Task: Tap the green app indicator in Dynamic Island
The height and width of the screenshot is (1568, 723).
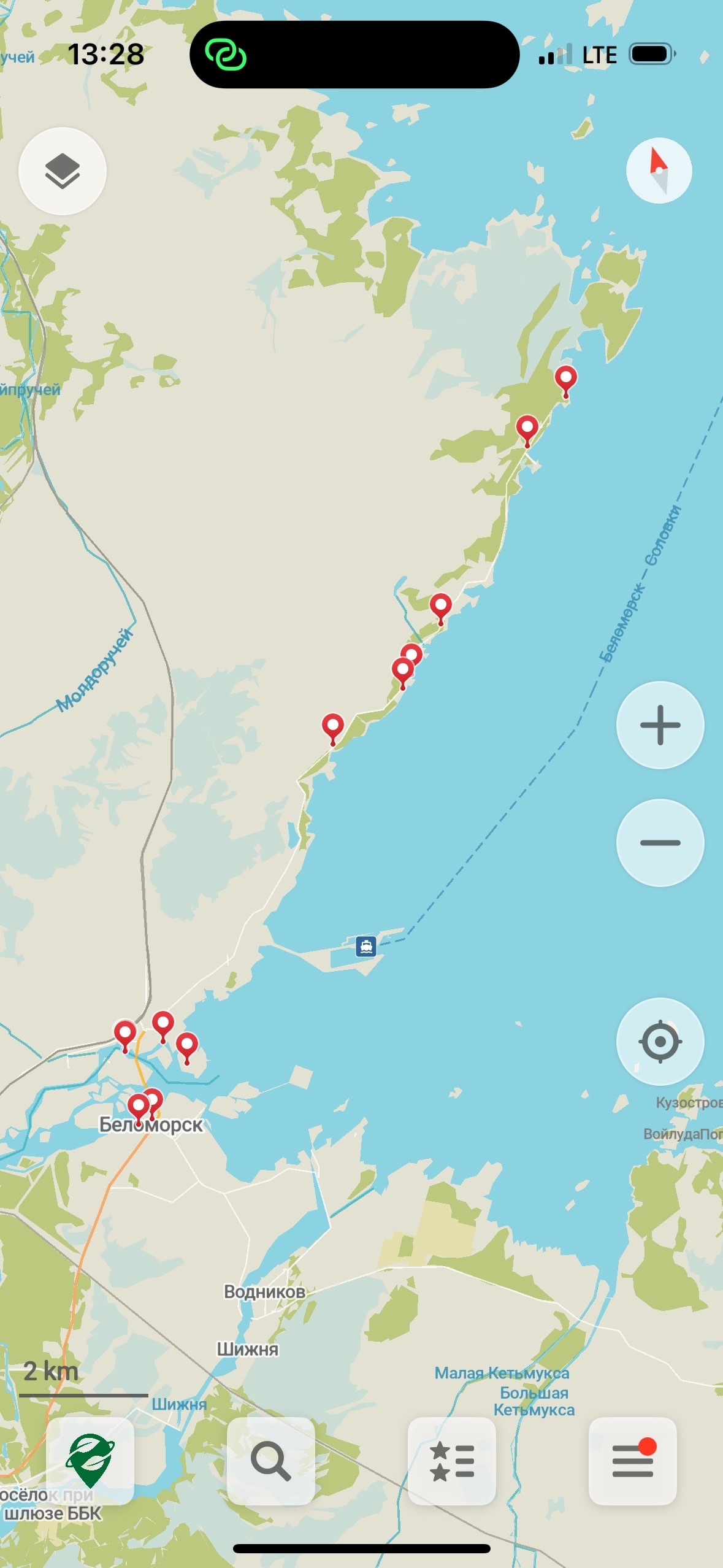Action: [x=226, y=55]
